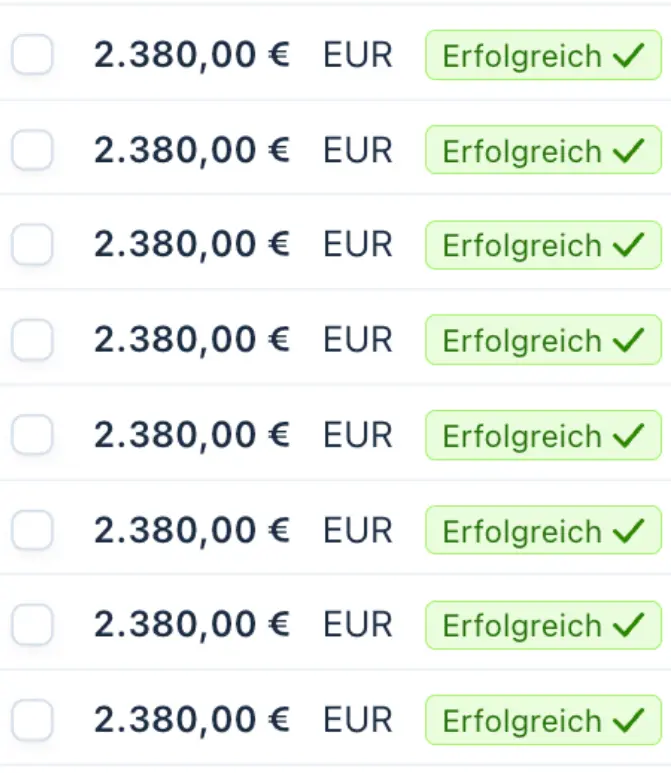The image size is (671, 773).
Task: Select the fifth payment using its checkbox
Action: [32, 435]
